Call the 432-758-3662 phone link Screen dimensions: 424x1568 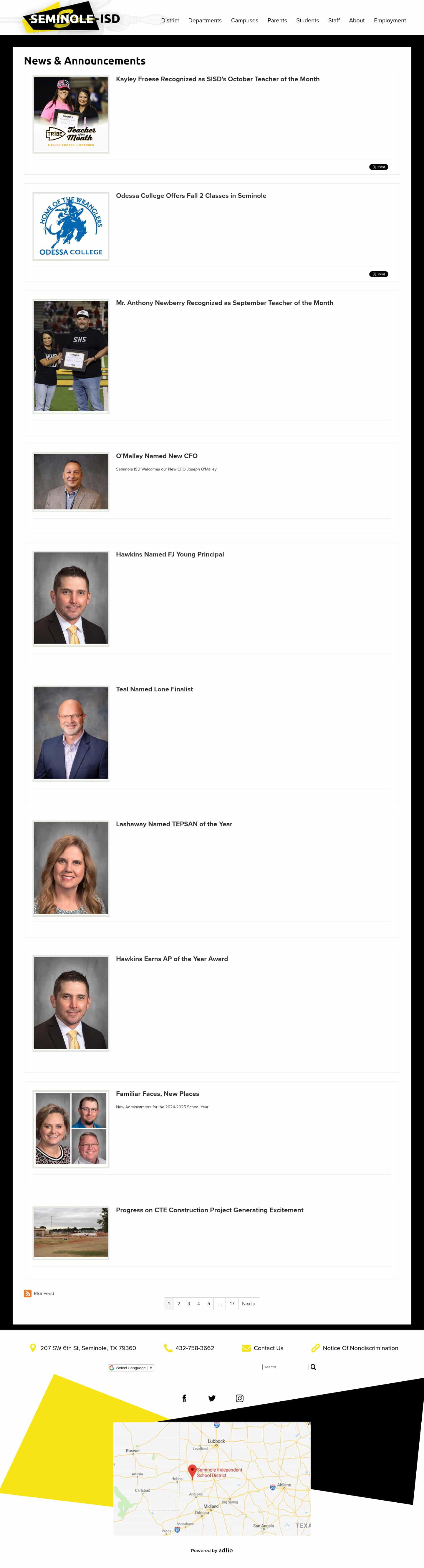click(195, 1348)
